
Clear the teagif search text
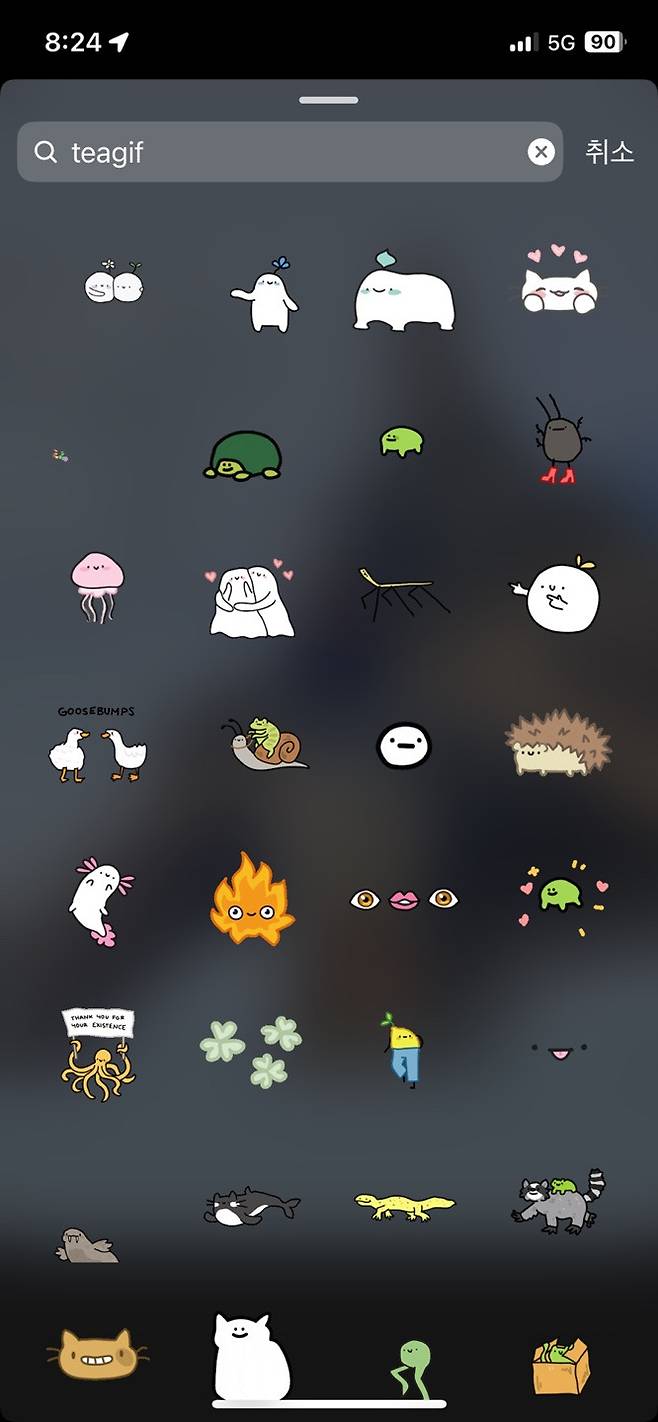pyautogui.click(x=540, y=152)
